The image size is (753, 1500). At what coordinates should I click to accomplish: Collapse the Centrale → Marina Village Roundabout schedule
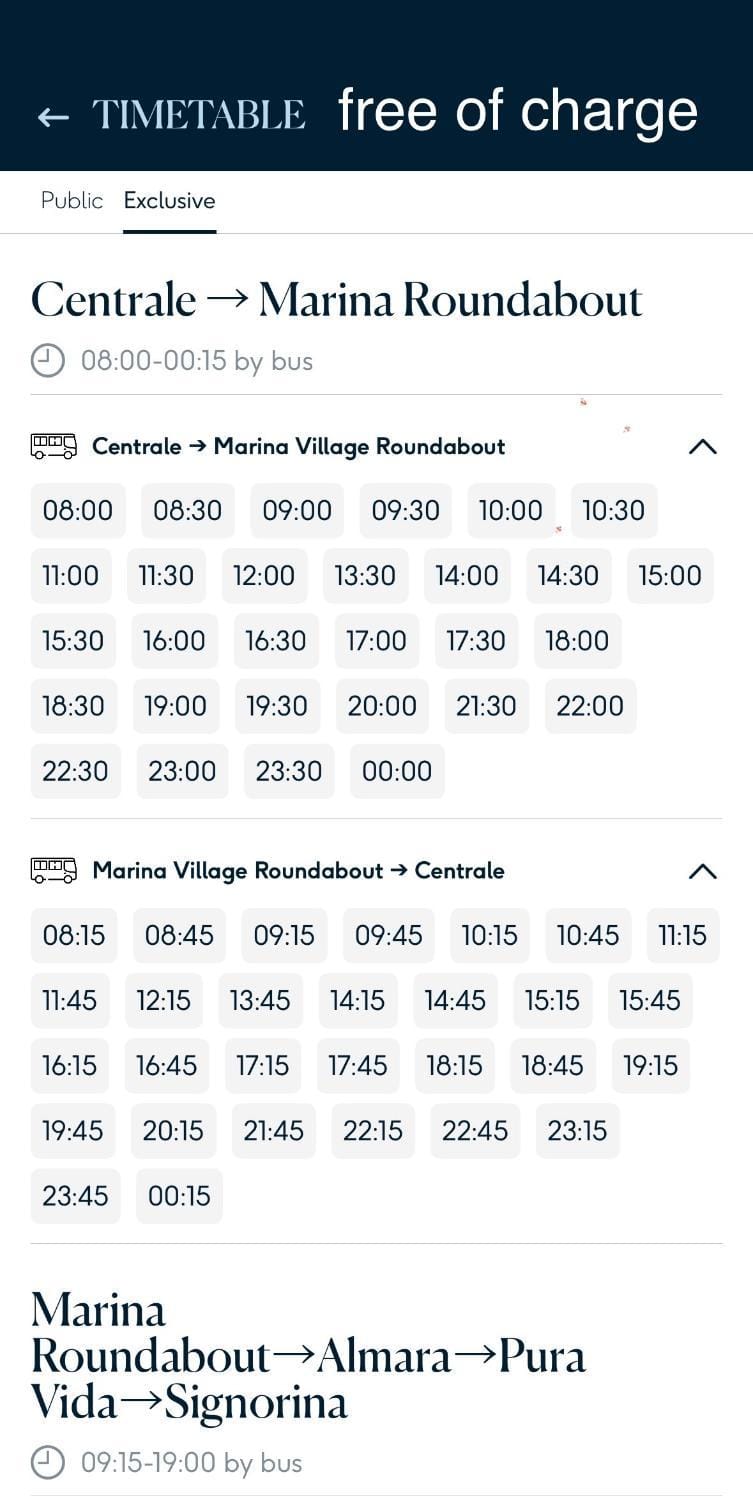(x=703, y=446)
